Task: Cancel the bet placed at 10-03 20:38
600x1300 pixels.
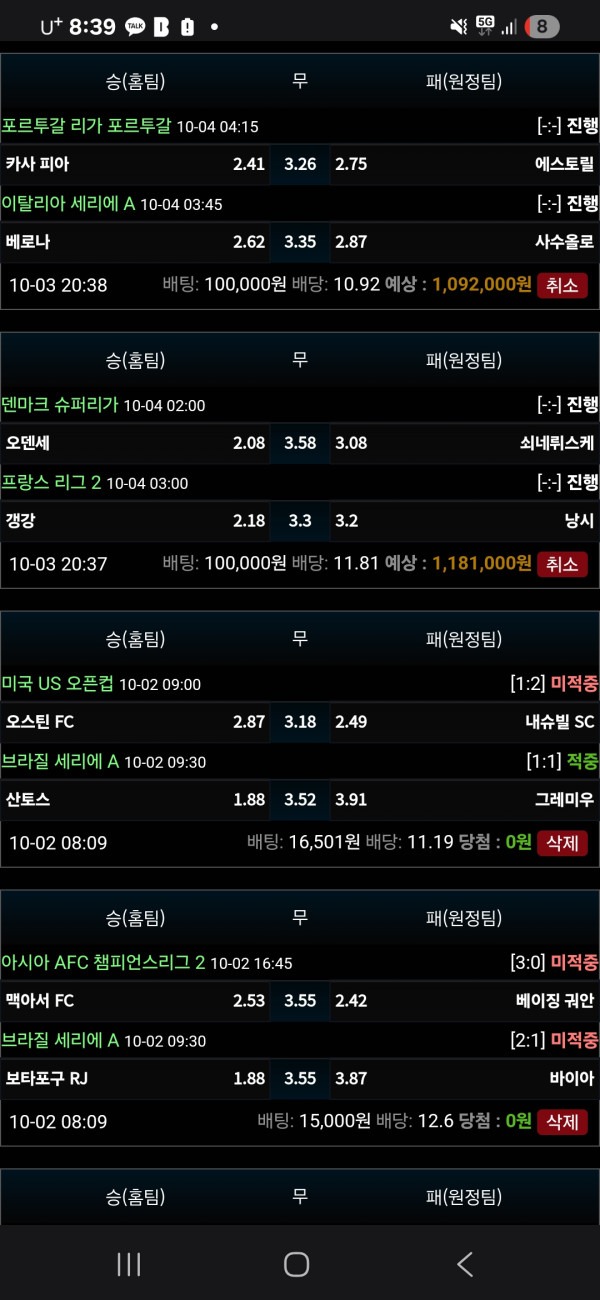Action: click(562, 285)
